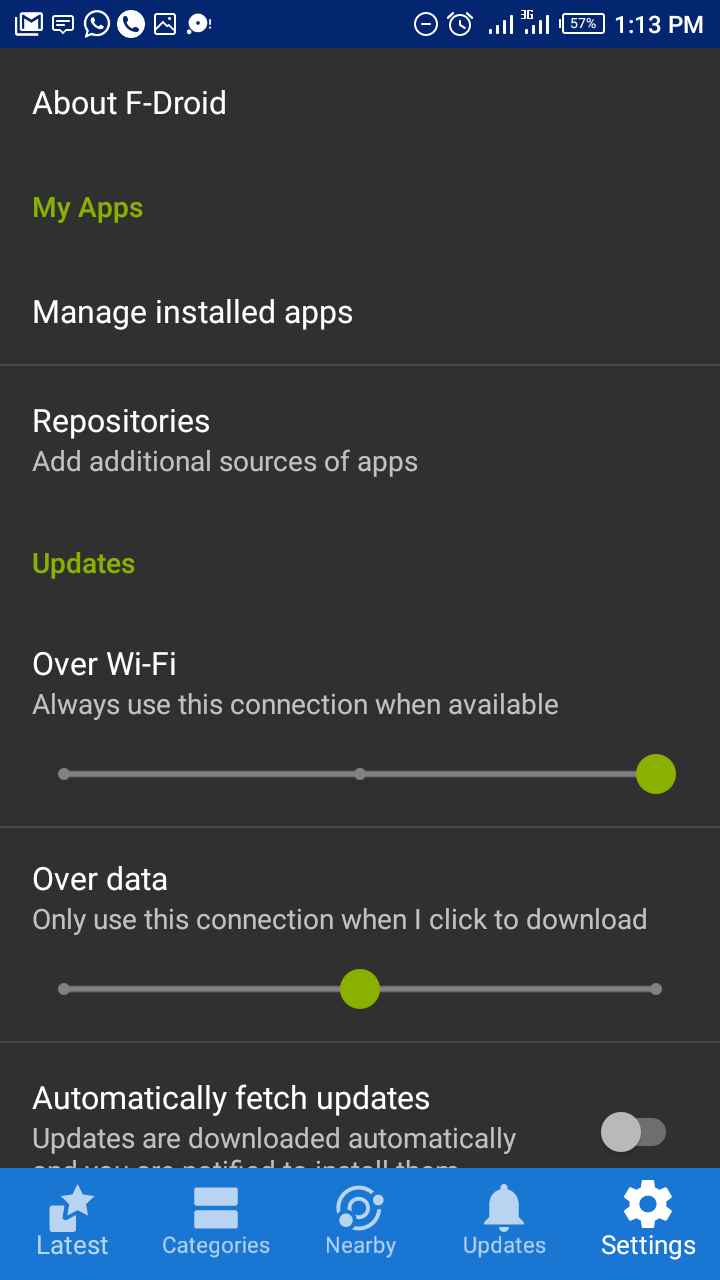This screenshot has height=1280, width=720.
Task: Switch to the Latest tab
Action: (x=72, y=1222)
